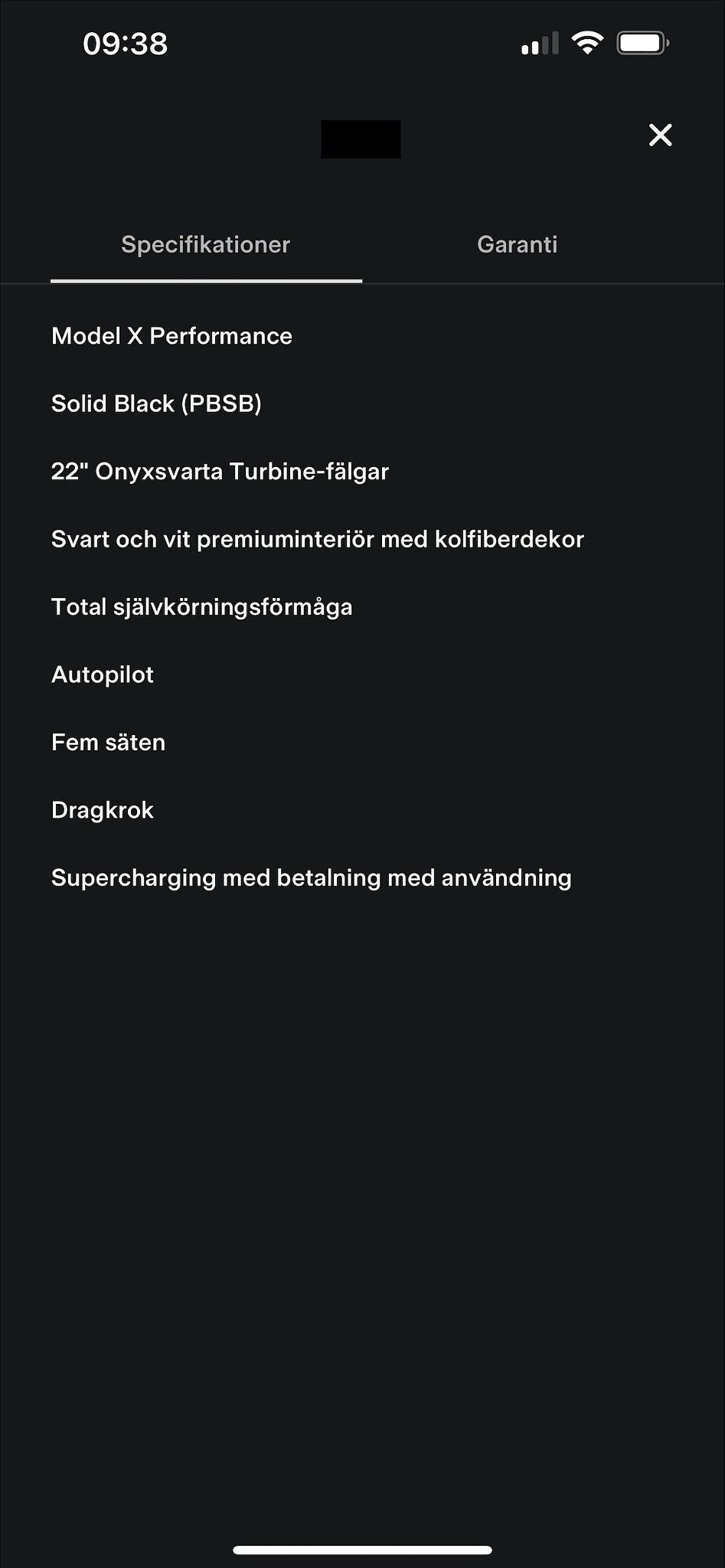Switch to the Garanti tab

[x=517, y=245]
